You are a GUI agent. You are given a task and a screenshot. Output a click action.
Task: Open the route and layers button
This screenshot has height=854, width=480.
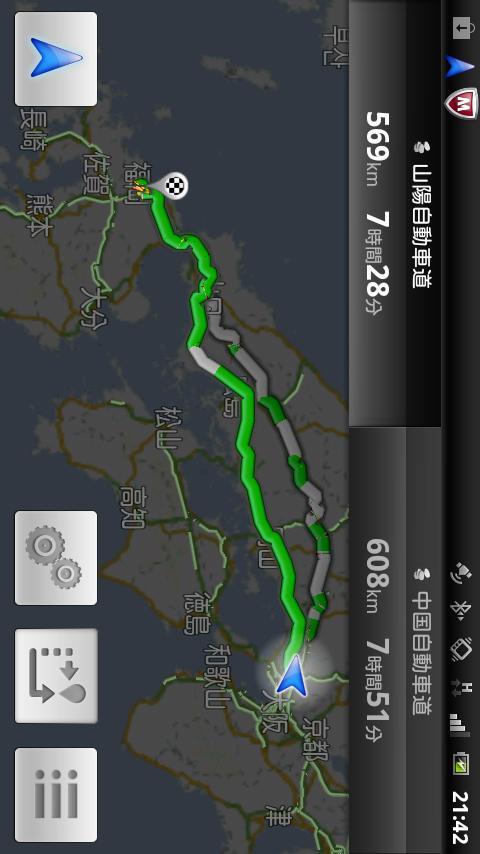[x=56, y=676]
